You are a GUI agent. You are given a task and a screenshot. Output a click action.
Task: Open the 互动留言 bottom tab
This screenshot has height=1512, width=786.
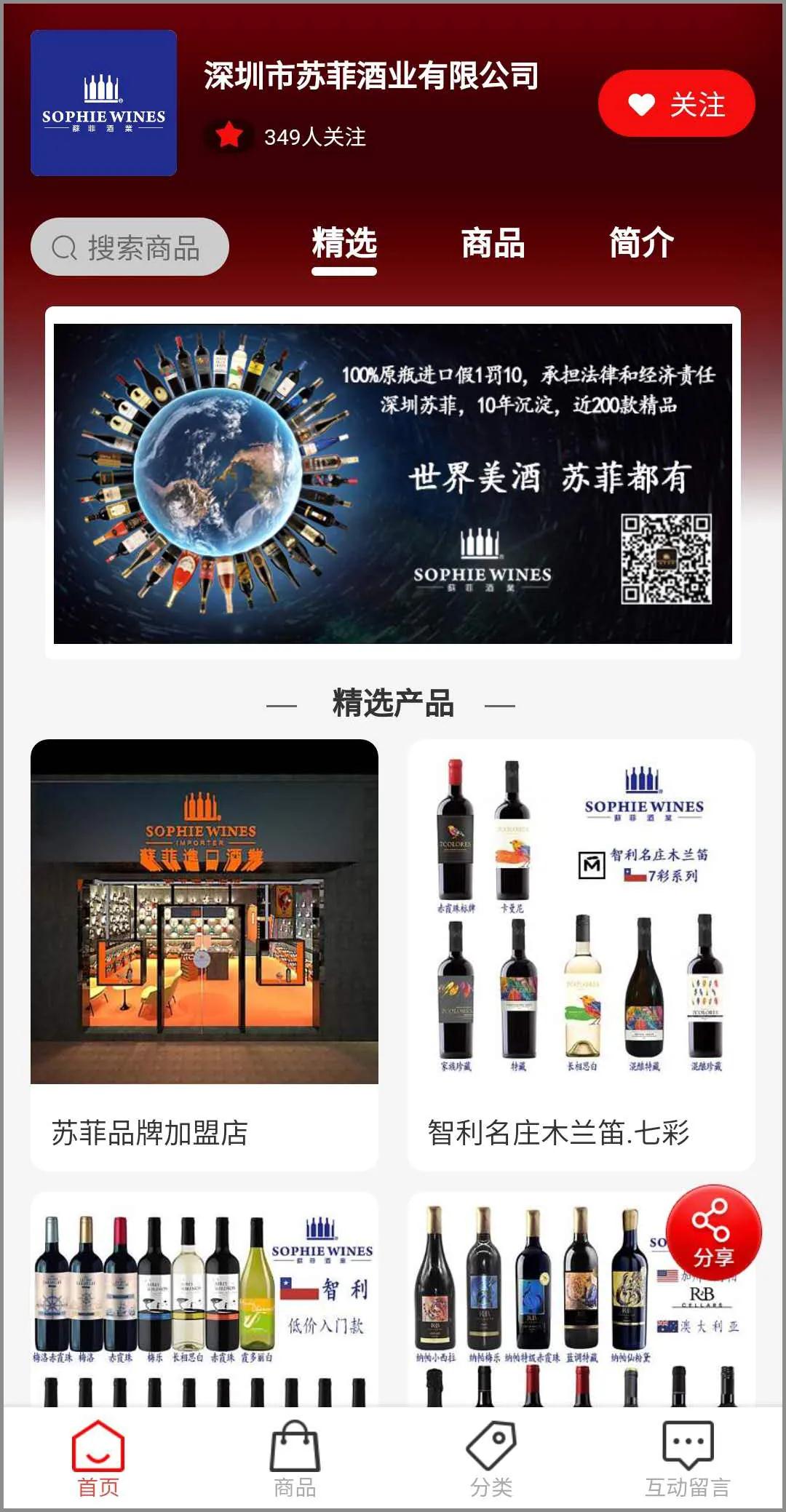688,1459
